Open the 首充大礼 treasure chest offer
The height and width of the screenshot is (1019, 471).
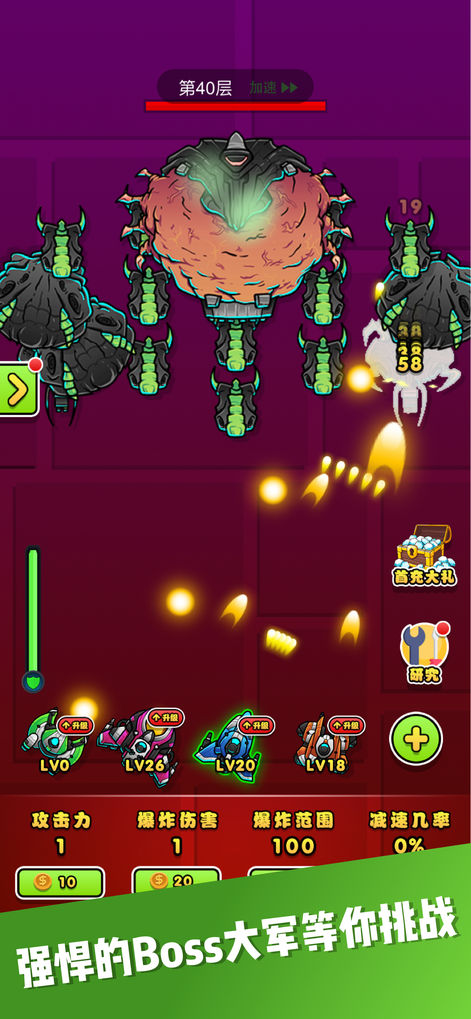424,554
